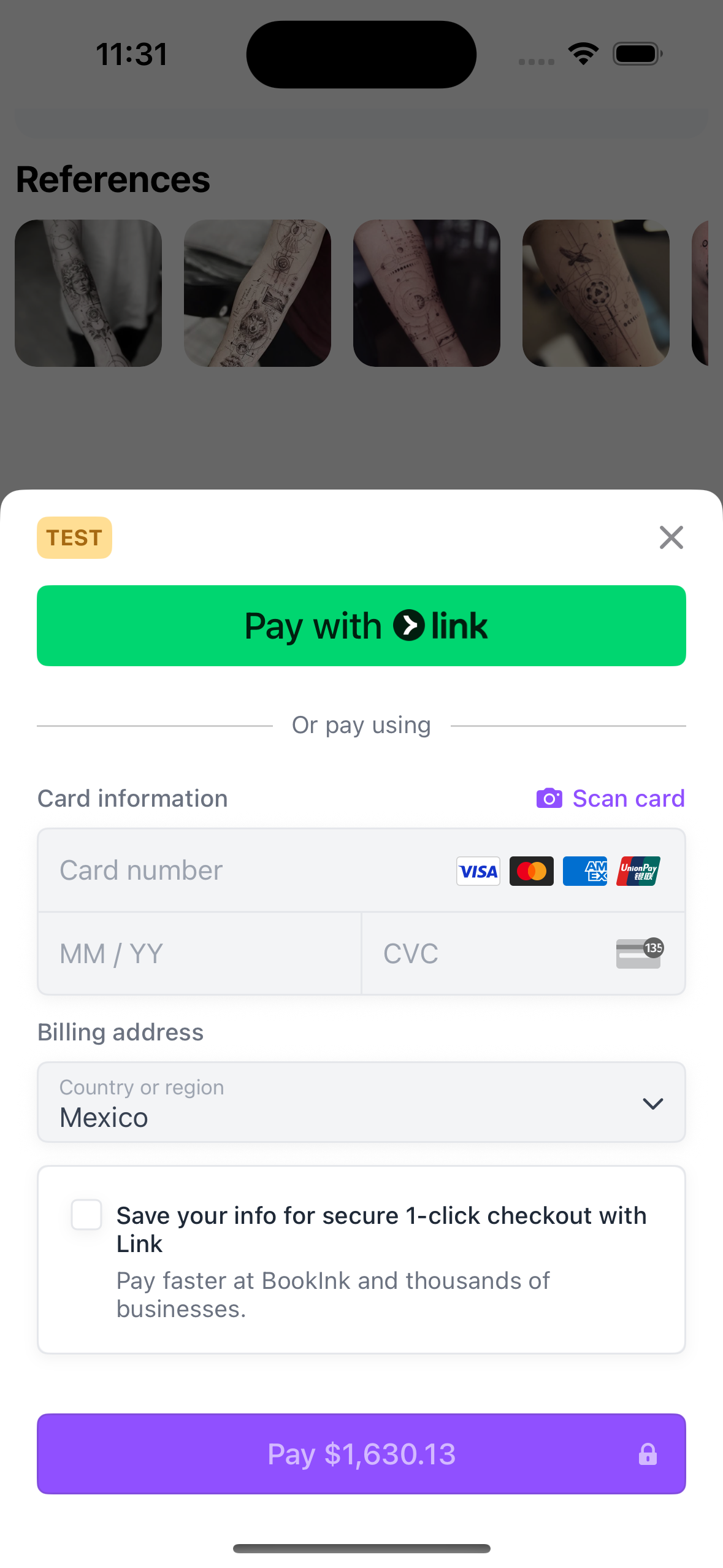Scan card with camera

pos(610,798)
